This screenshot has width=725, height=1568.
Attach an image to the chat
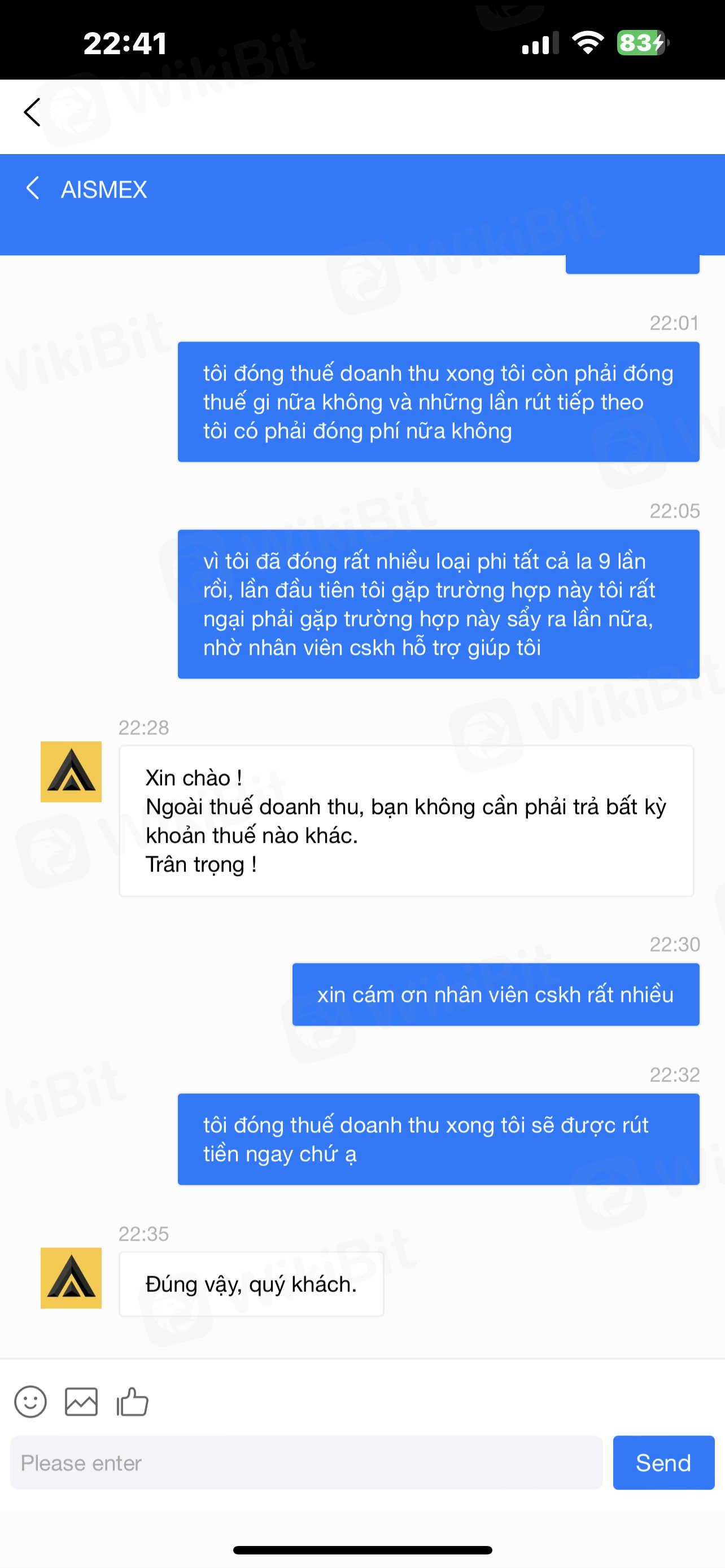tap(81, 1402)
